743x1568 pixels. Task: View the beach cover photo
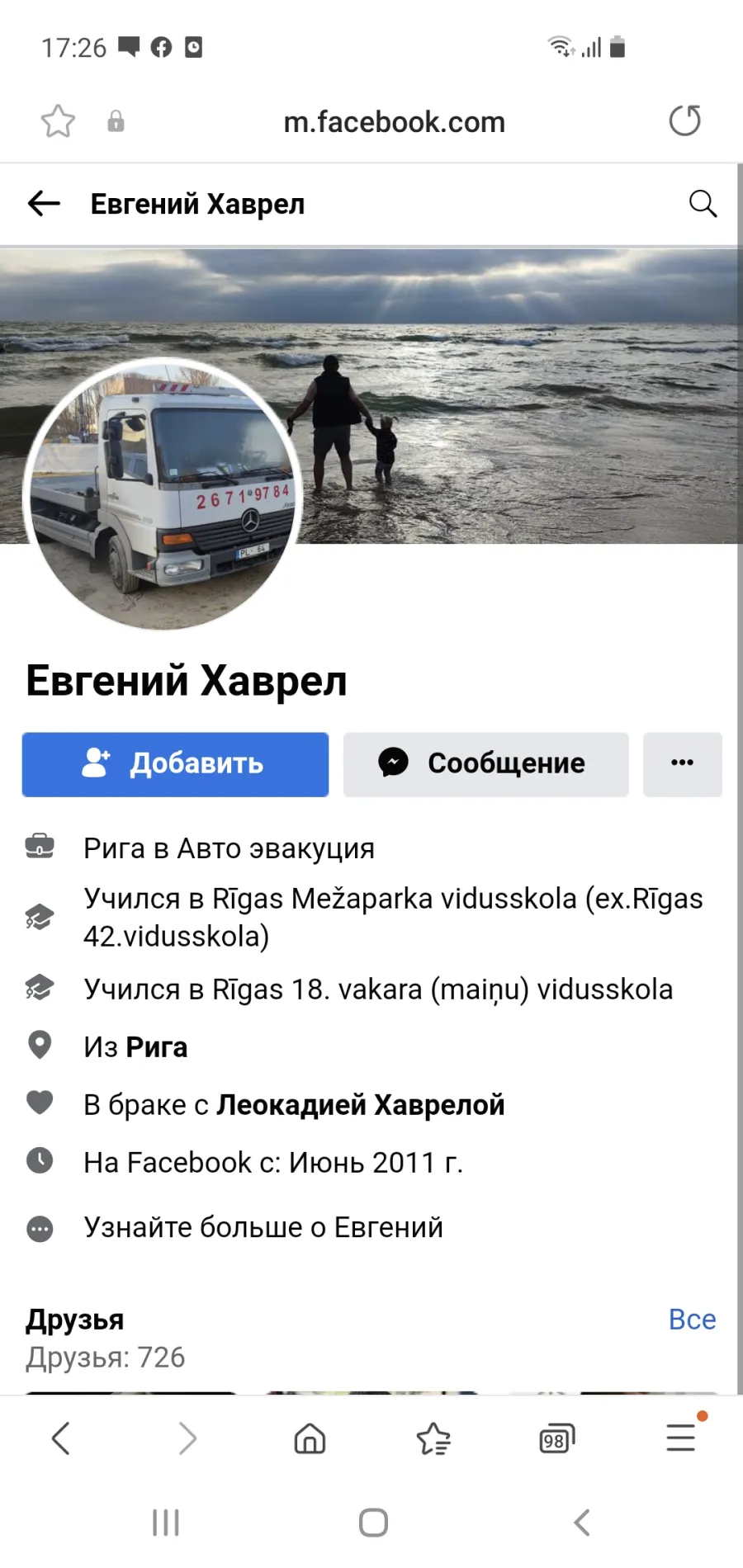click(x=512, y=396)
